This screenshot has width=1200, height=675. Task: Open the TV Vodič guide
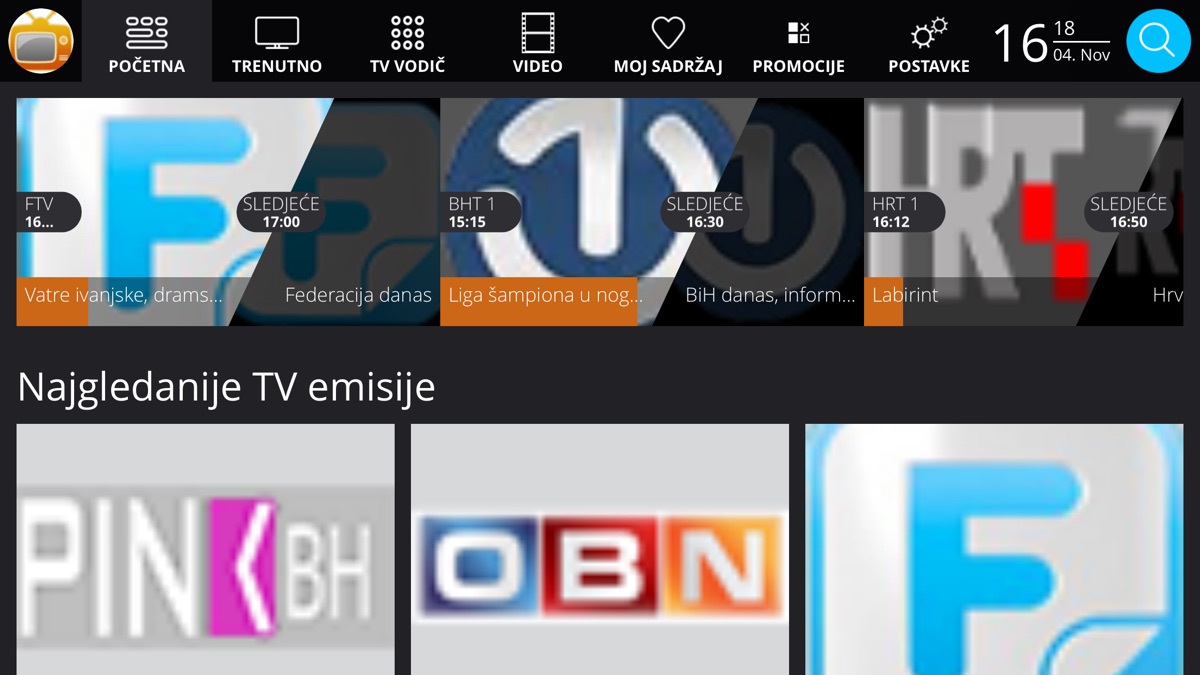pyautogui.click(x=407, y=44)
